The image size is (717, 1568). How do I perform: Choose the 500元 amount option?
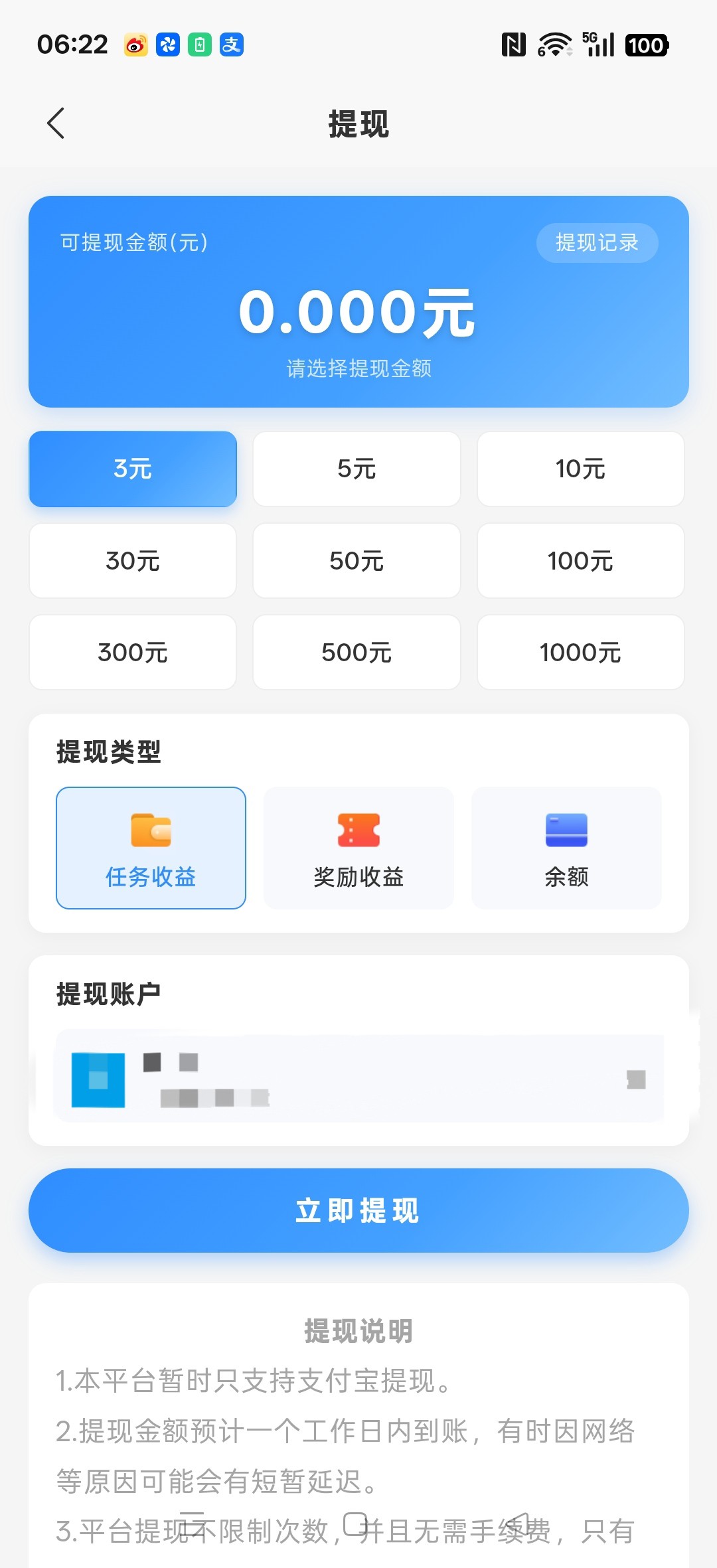357,653
